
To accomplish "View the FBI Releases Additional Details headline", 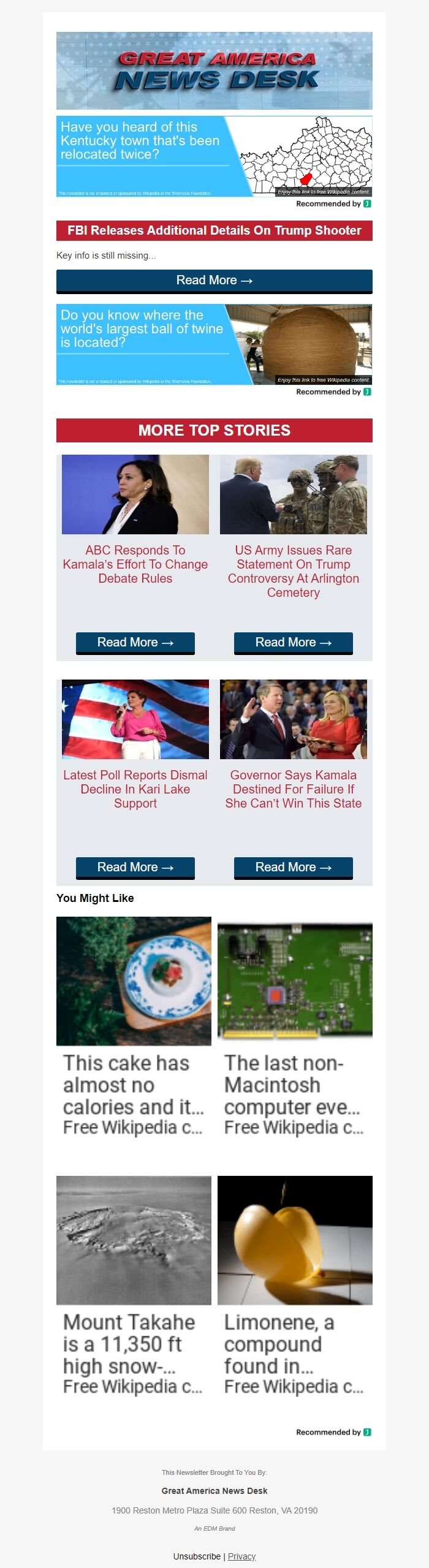I will pyautogui.click(x=214, y=230).
